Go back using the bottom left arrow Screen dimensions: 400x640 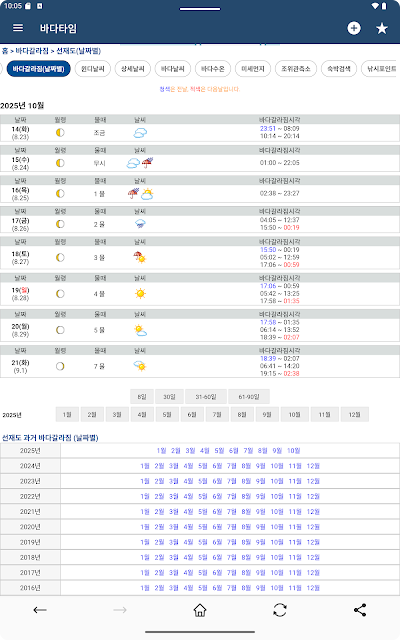[40, 610]
